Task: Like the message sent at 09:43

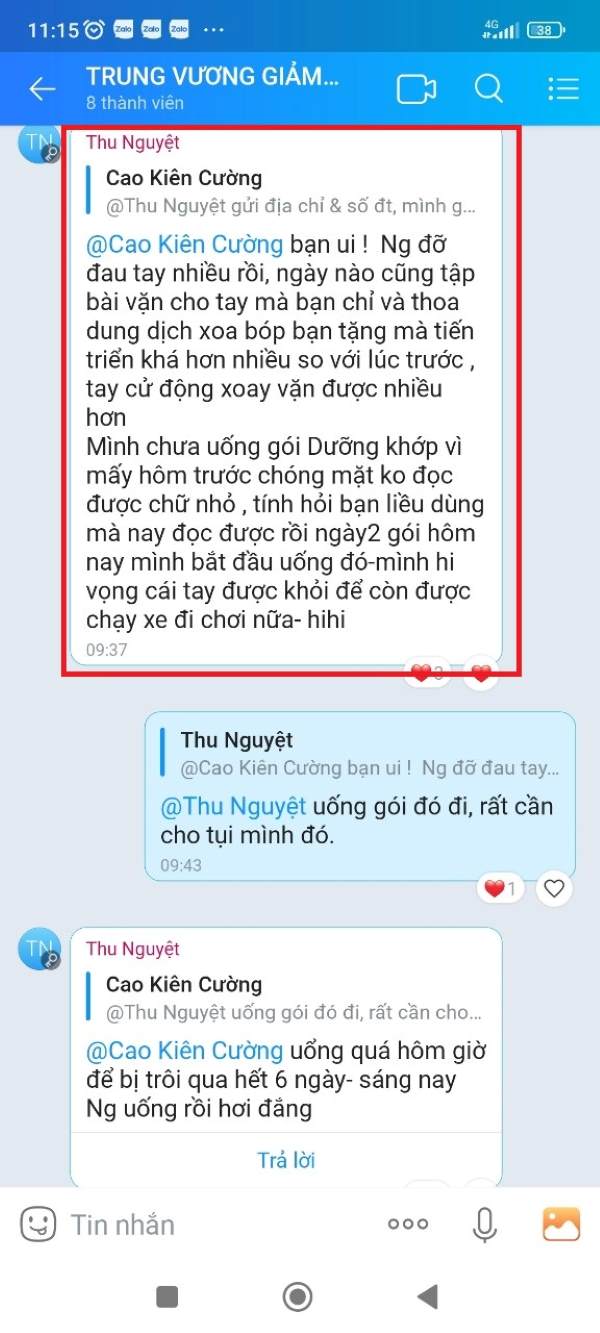Action: (554, 888)
